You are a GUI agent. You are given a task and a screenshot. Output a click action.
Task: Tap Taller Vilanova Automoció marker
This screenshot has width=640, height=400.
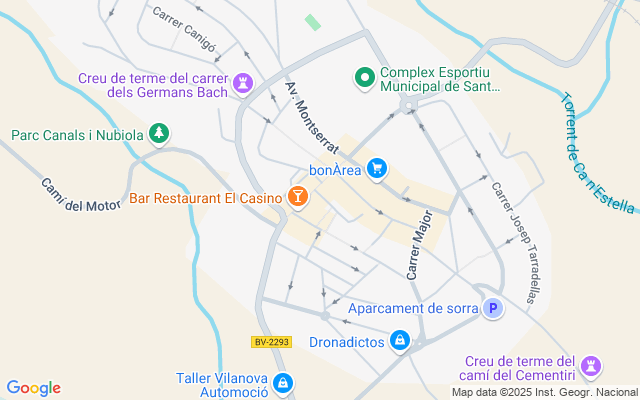[x=283, y=383]
